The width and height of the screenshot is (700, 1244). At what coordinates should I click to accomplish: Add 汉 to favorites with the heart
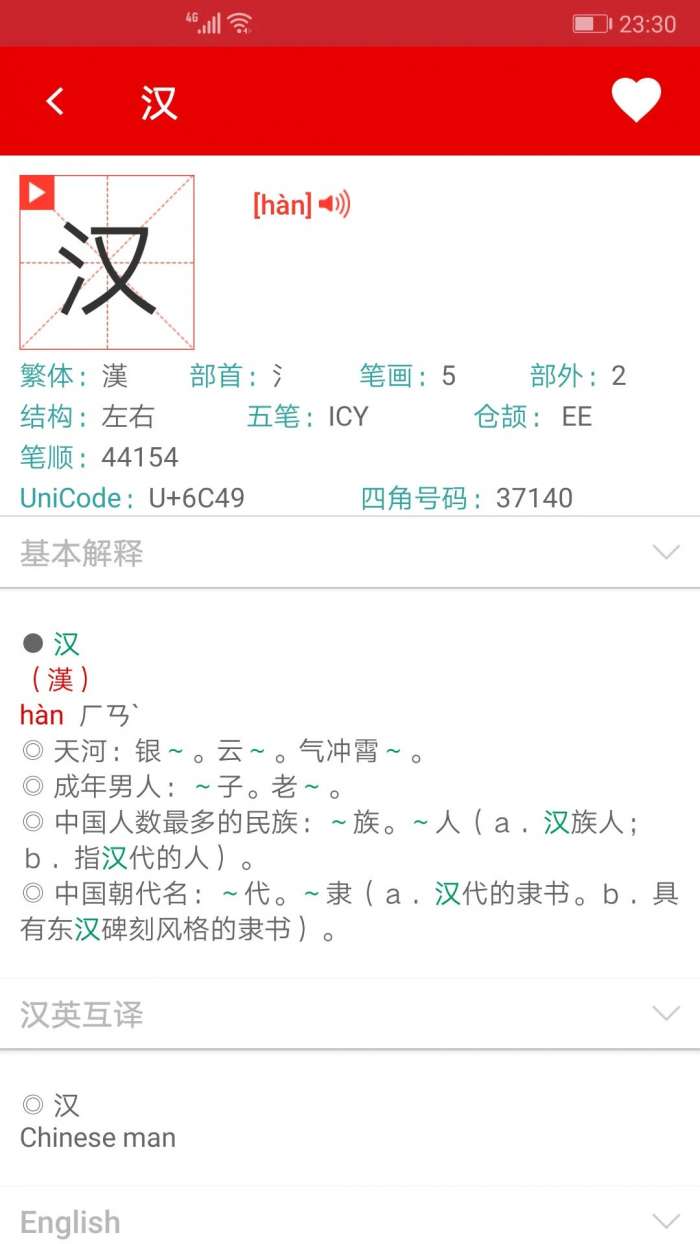click(x=636, y=100)
